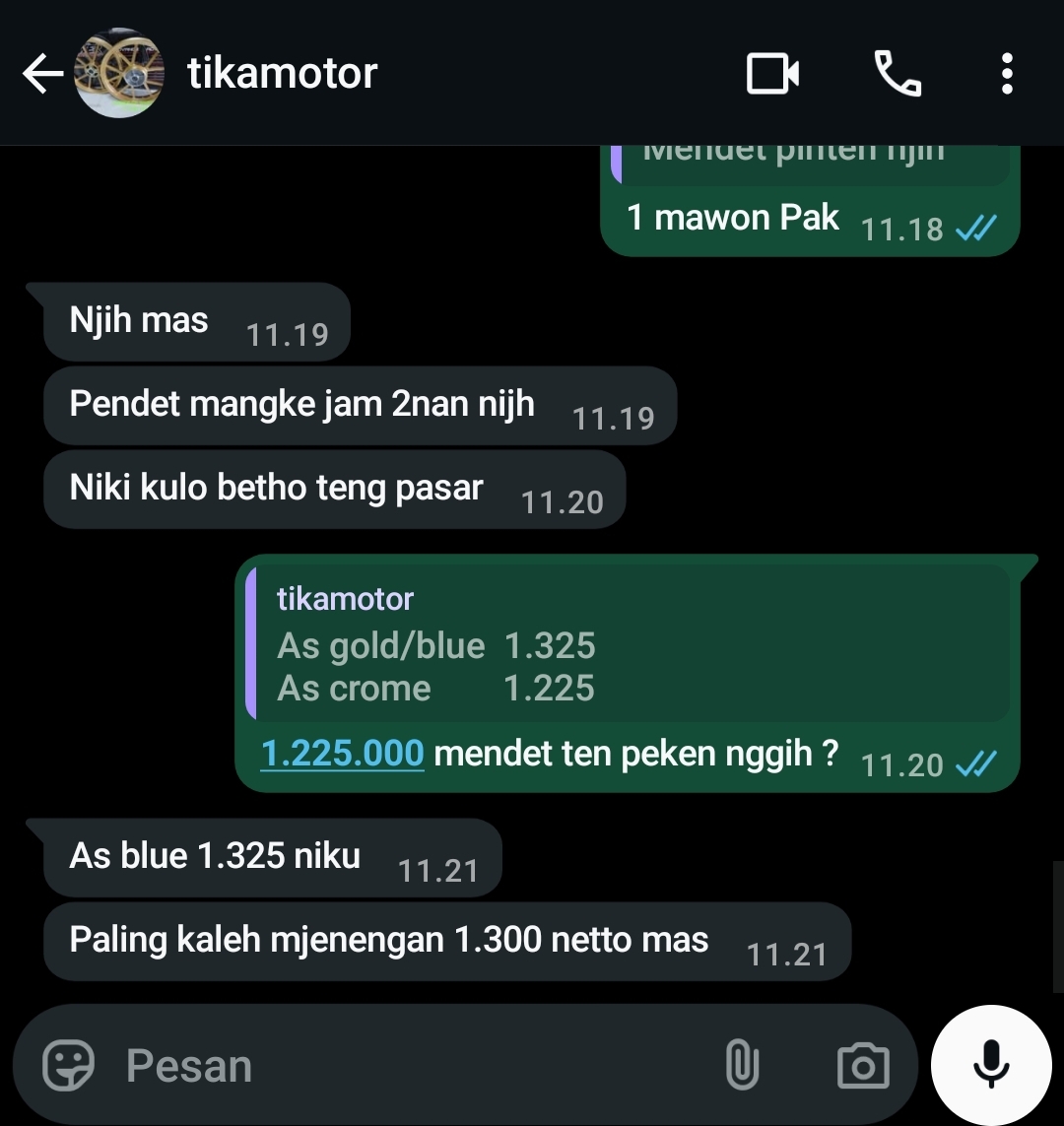The width and height of the screenshot is (1064, 1126).
Task: Open the overflow menu
Action: tap(1006, 74)
